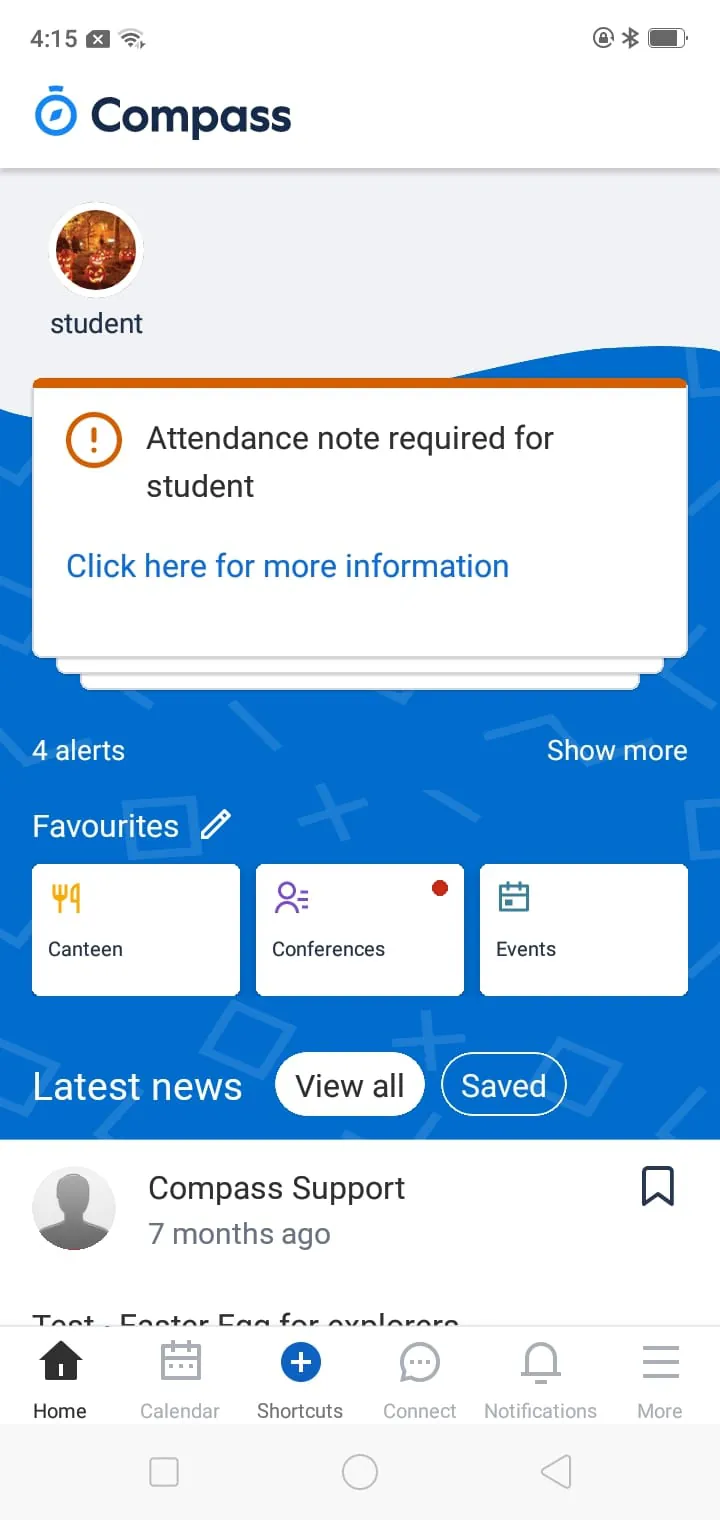Bookmark the Compass Support news post

pyautogui.click(x=657, y=1187)
